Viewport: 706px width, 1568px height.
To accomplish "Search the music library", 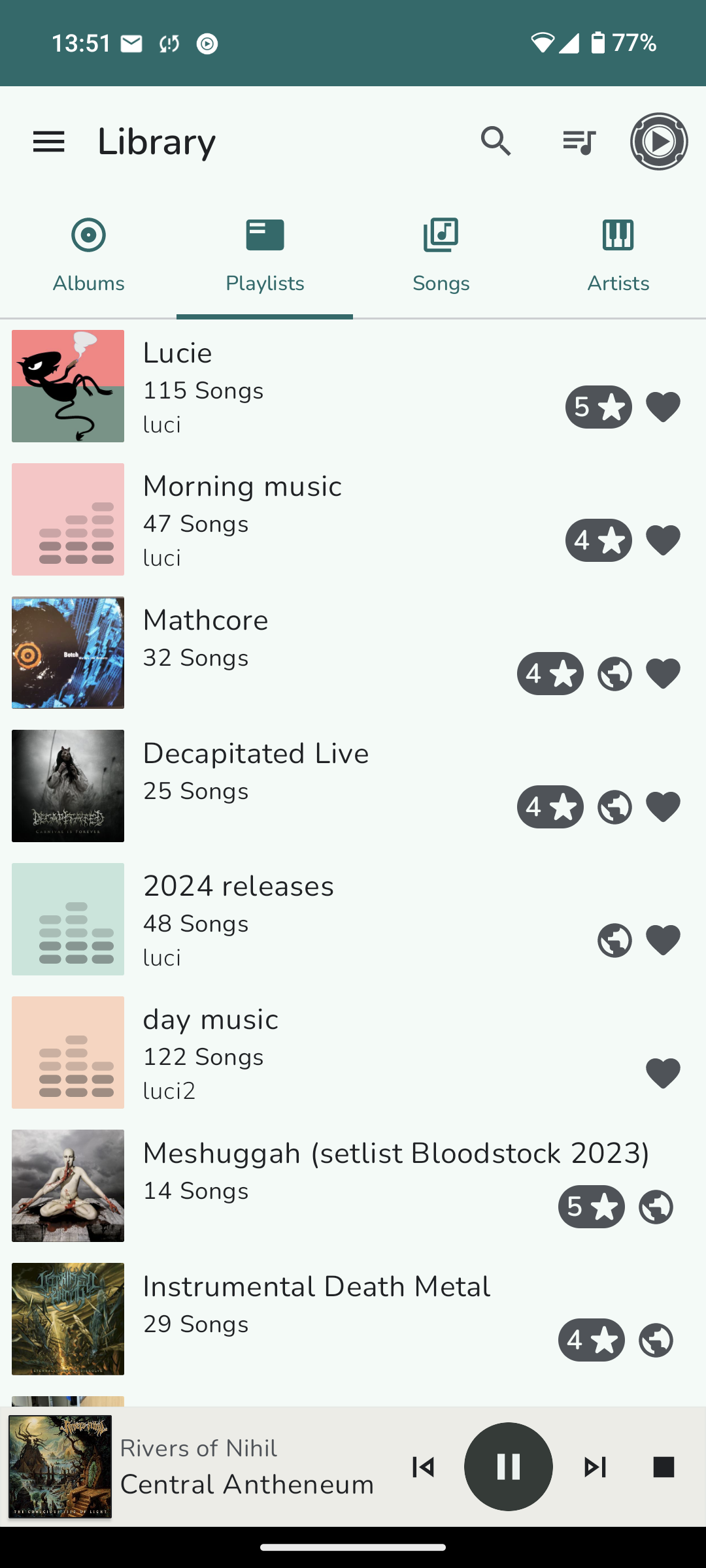I will tap(496, 141).
